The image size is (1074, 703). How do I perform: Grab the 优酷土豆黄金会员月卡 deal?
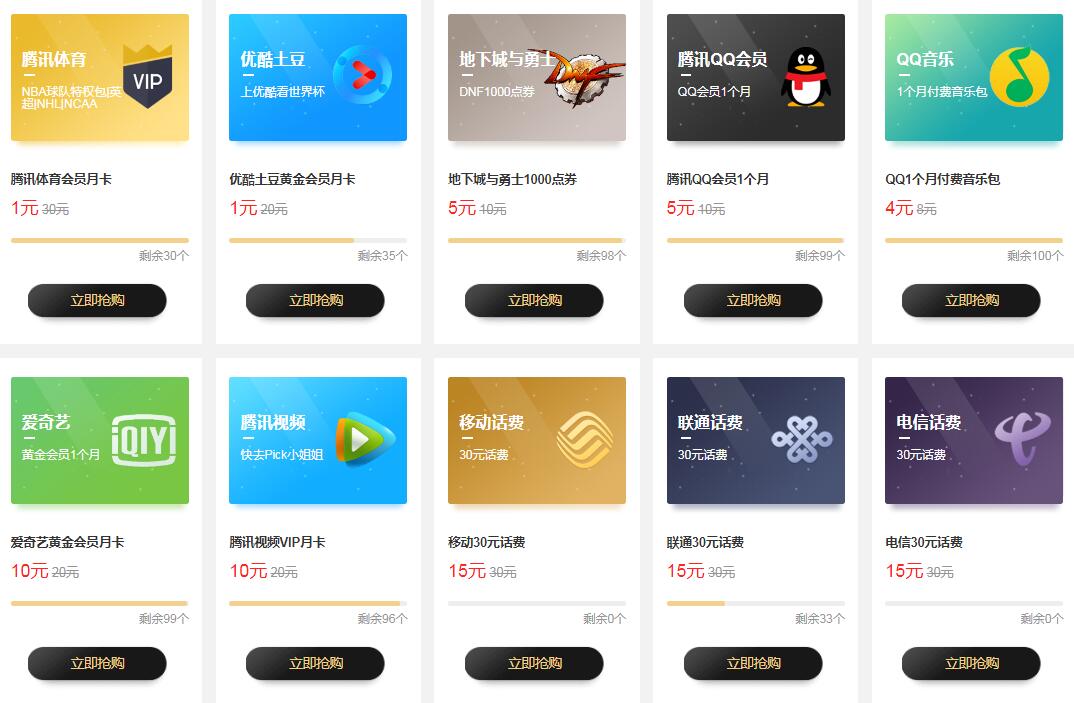(315, 300)
